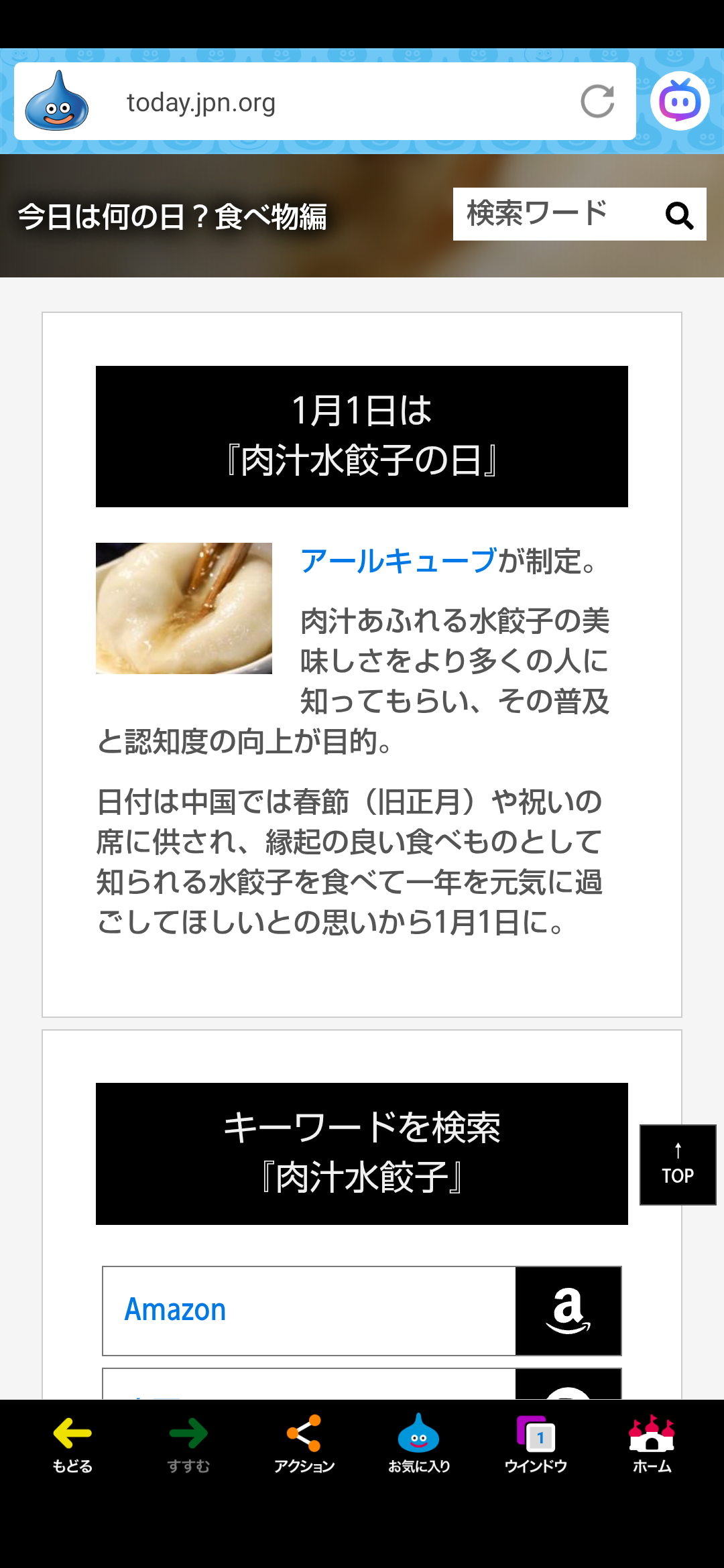Open the purple robot assistant icon

point(679,101)
